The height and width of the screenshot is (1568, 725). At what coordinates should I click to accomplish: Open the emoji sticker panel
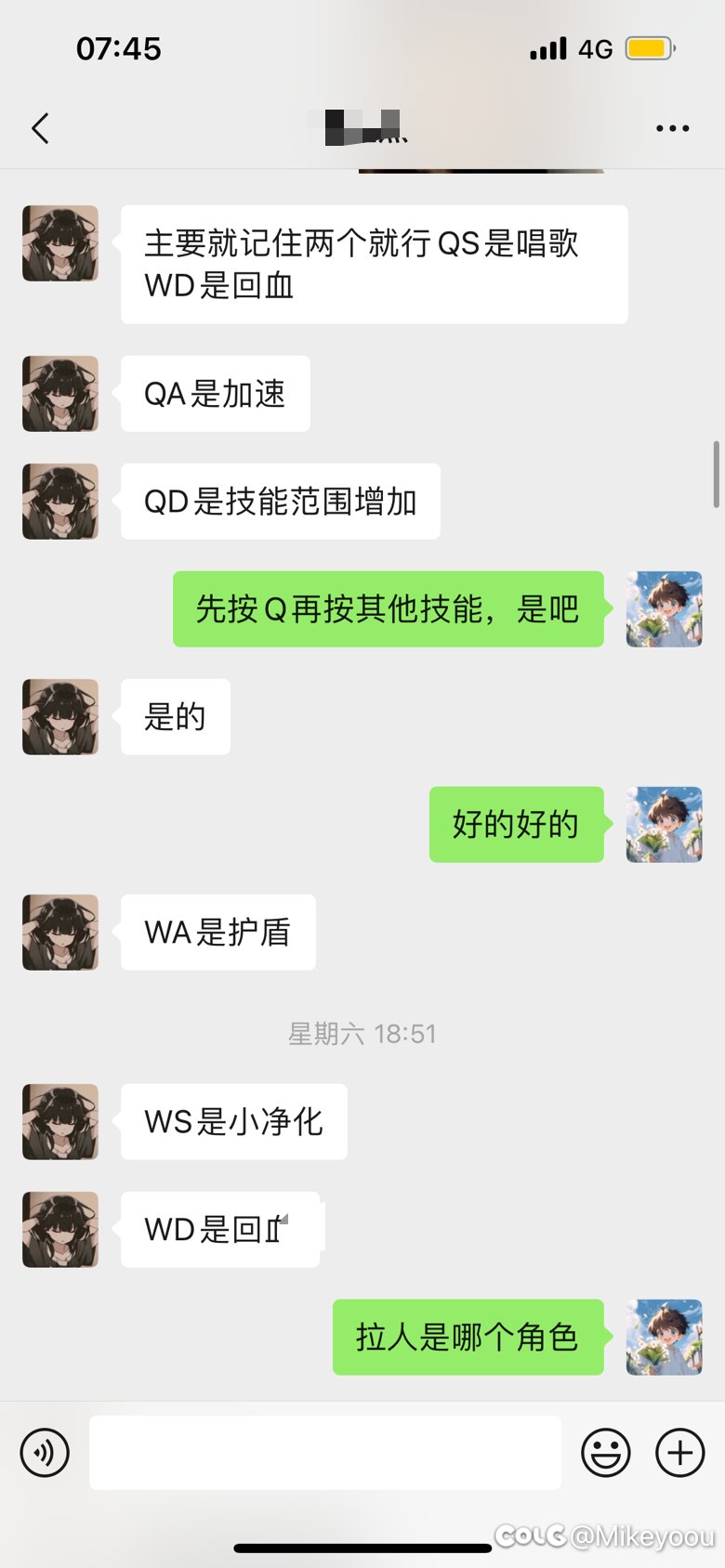pyautogui.click(x=606, y=1452)
